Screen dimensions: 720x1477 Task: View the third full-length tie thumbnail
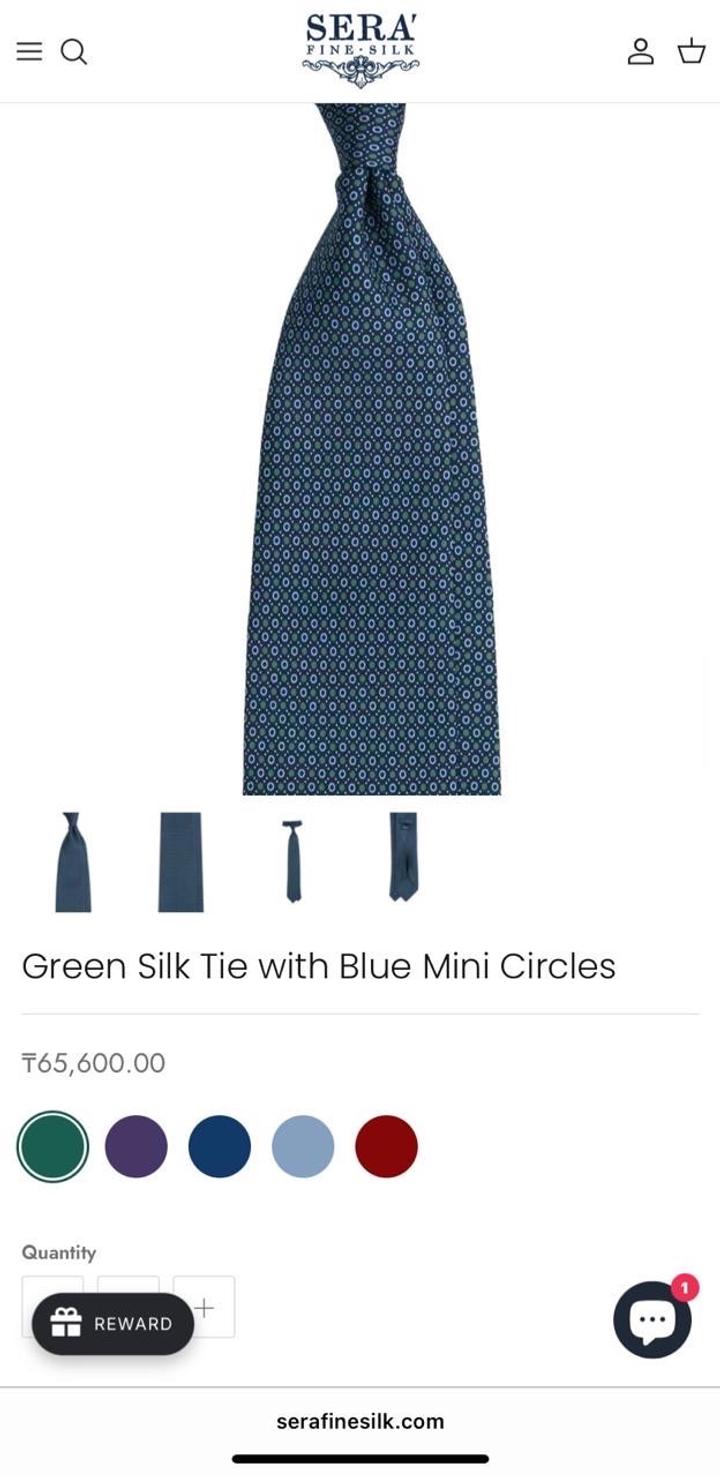click(292, 861)
